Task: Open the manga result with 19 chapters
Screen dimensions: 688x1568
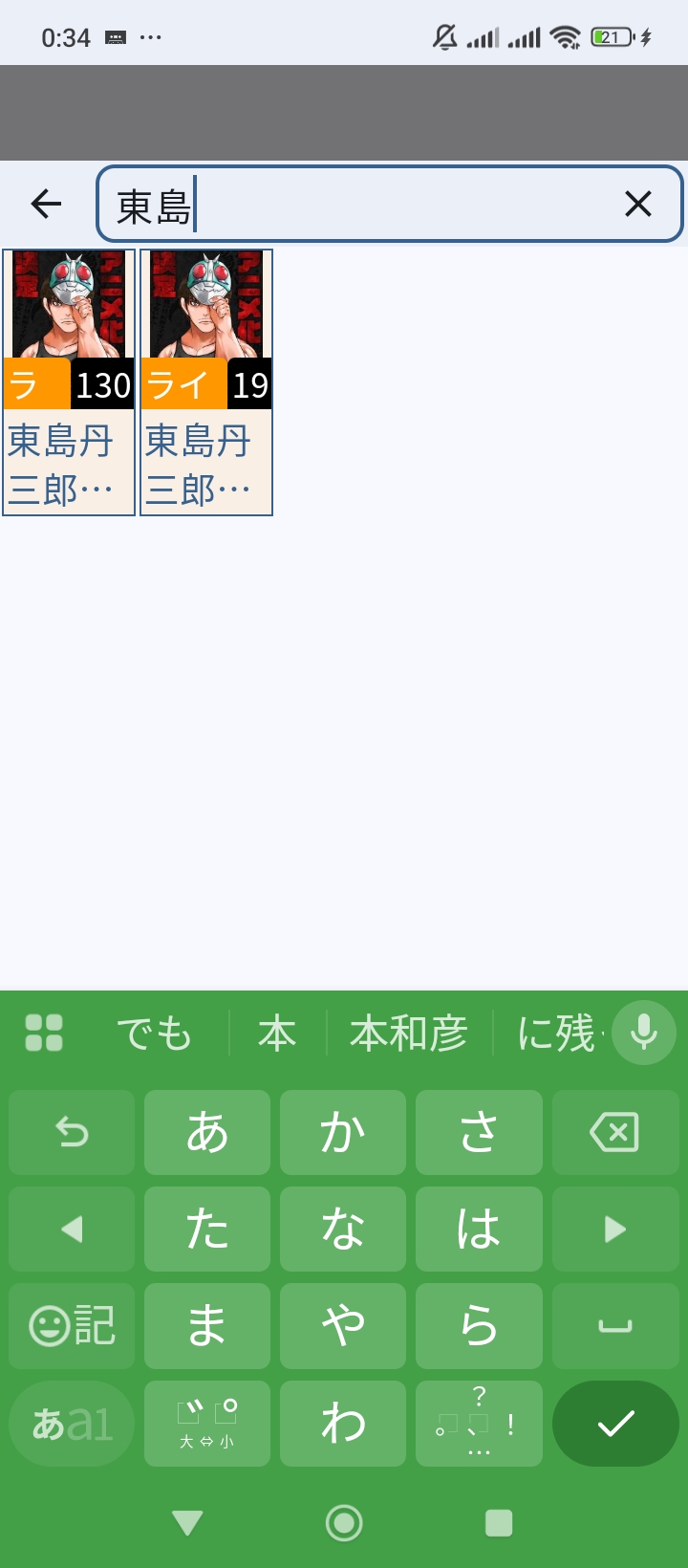Action: pyautogui.click(x=206, y=382)
